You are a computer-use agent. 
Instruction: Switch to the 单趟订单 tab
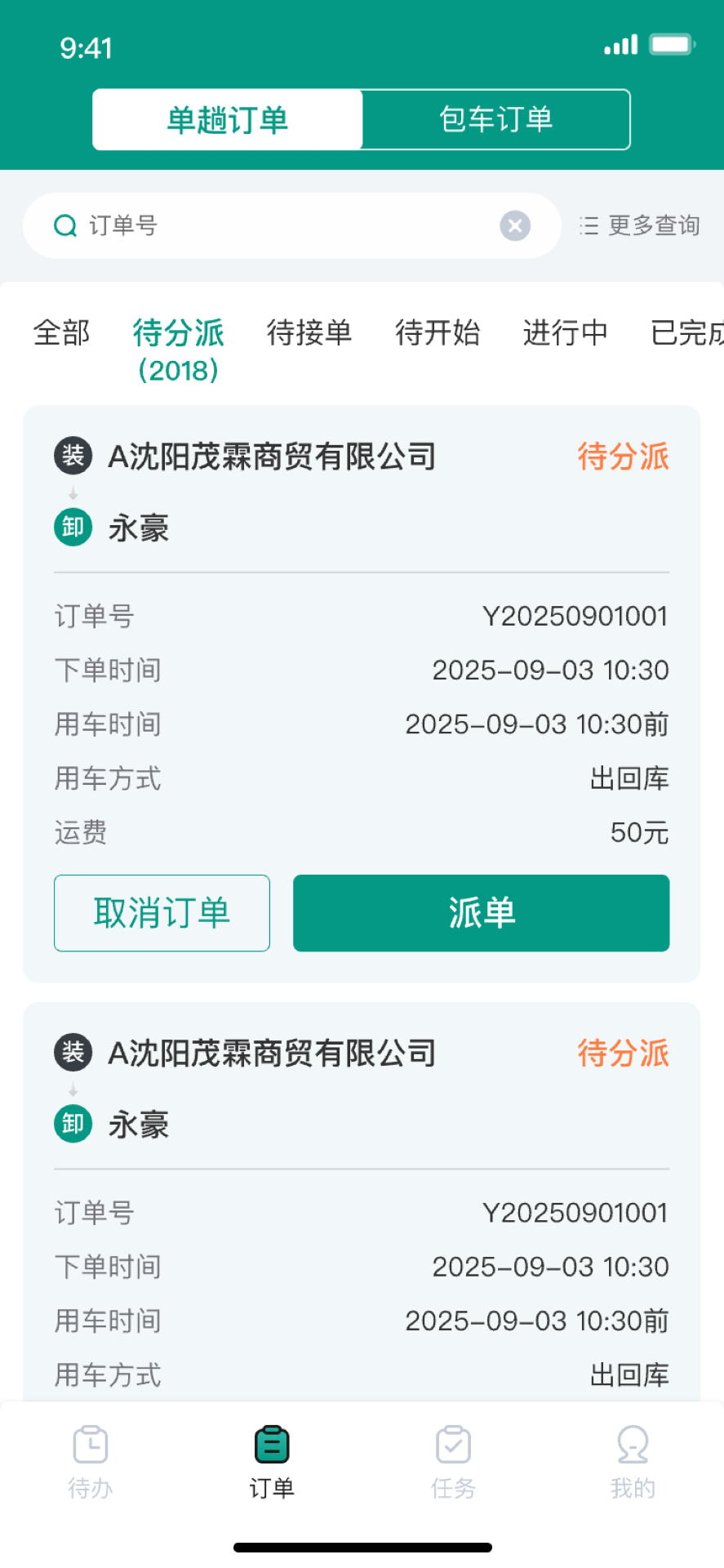[x=227, y=119]
